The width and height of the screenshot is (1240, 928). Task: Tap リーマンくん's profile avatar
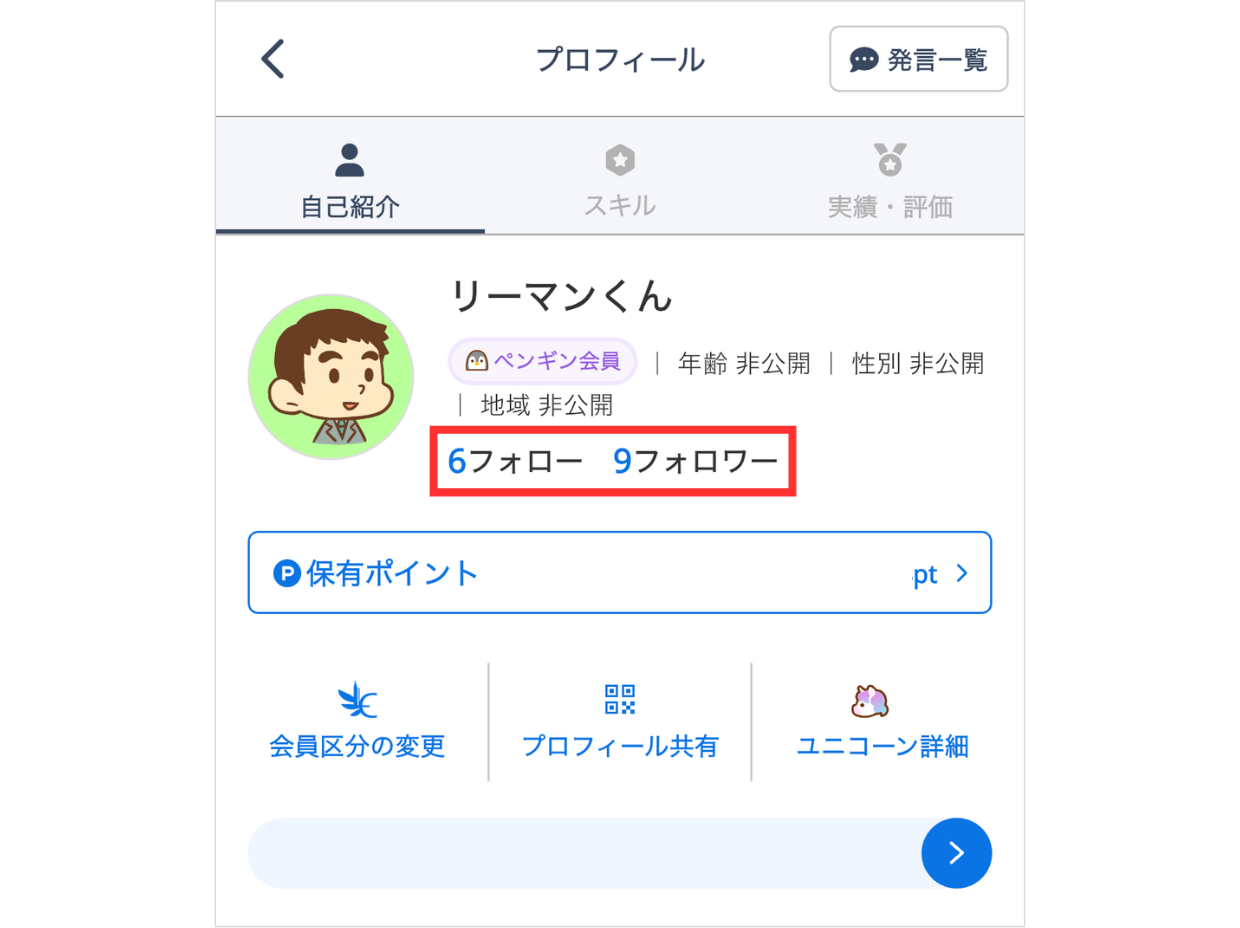(332, 377)
